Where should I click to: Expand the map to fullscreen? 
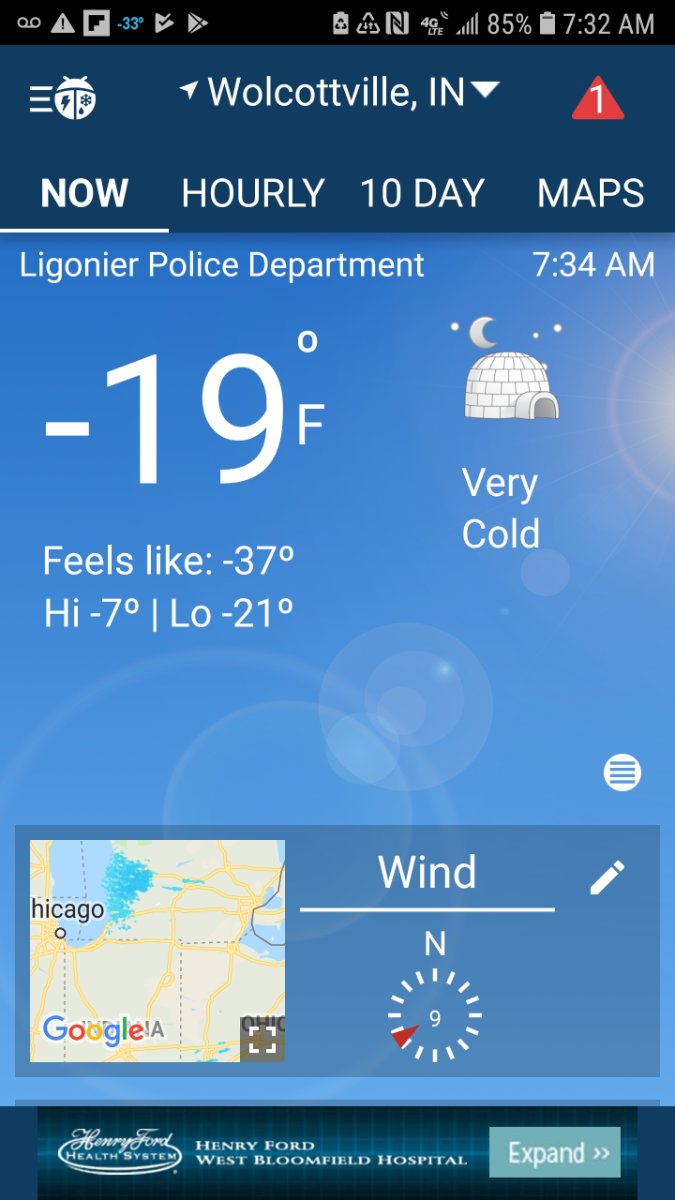262,1040
